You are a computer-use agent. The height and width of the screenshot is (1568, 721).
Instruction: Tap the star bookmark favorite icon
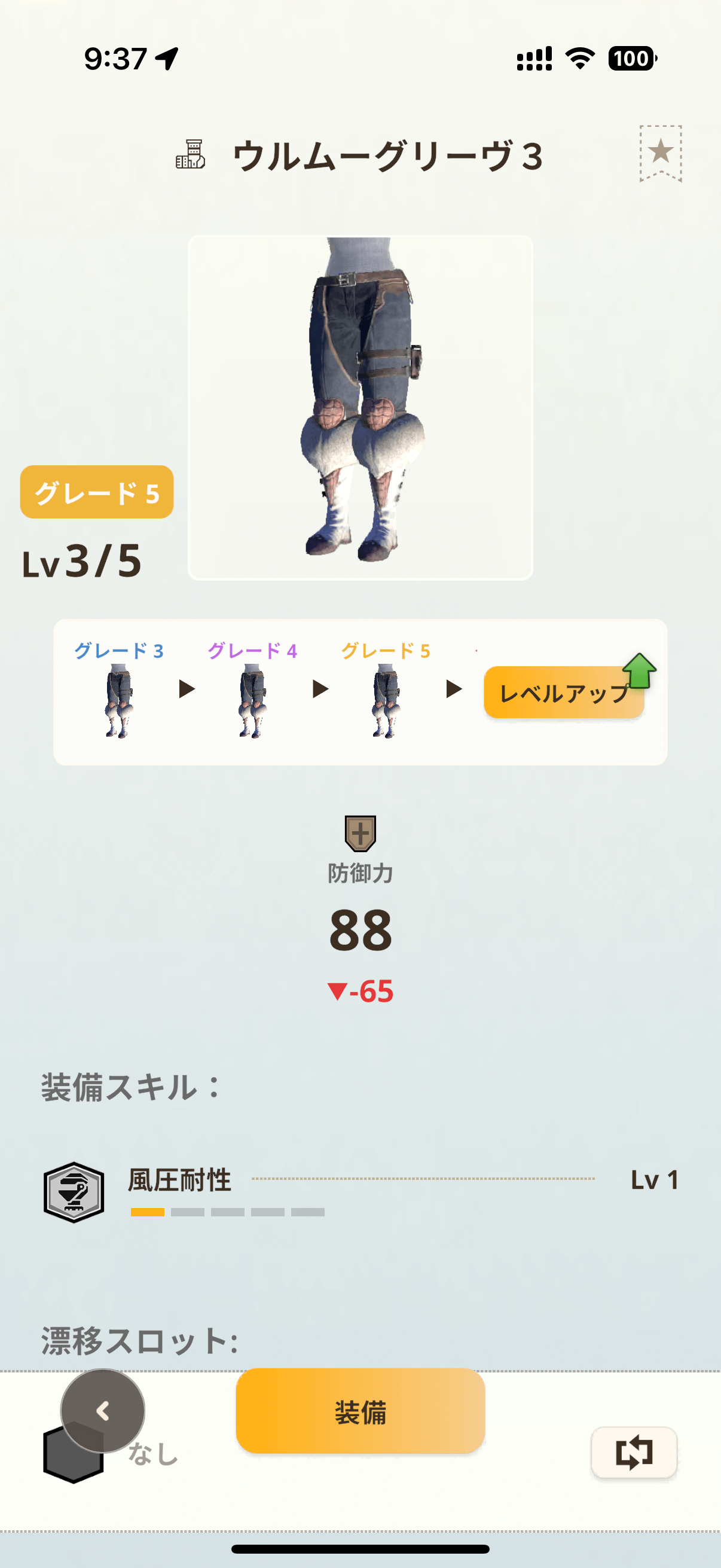(660, 152)
